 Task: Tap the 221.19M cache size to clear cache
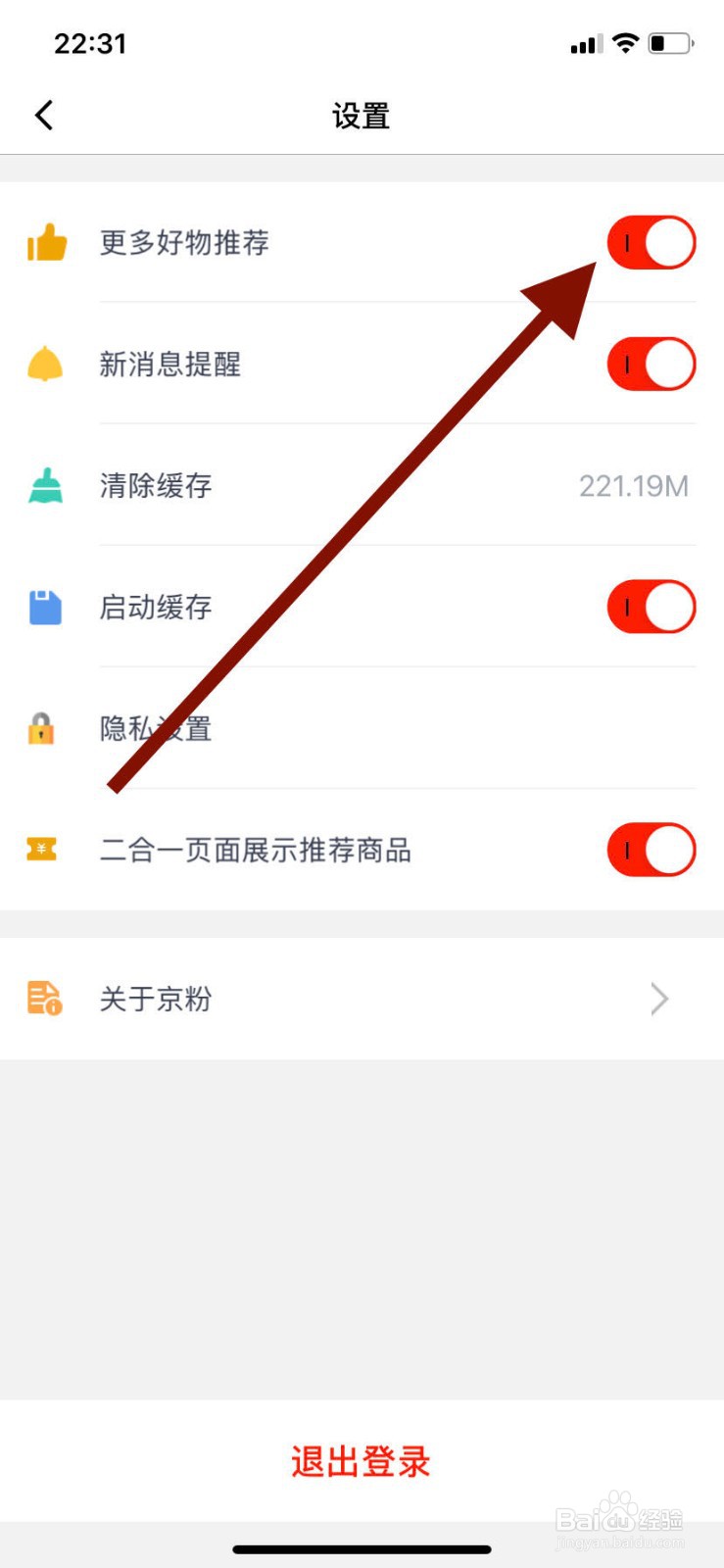pos(635,485)
